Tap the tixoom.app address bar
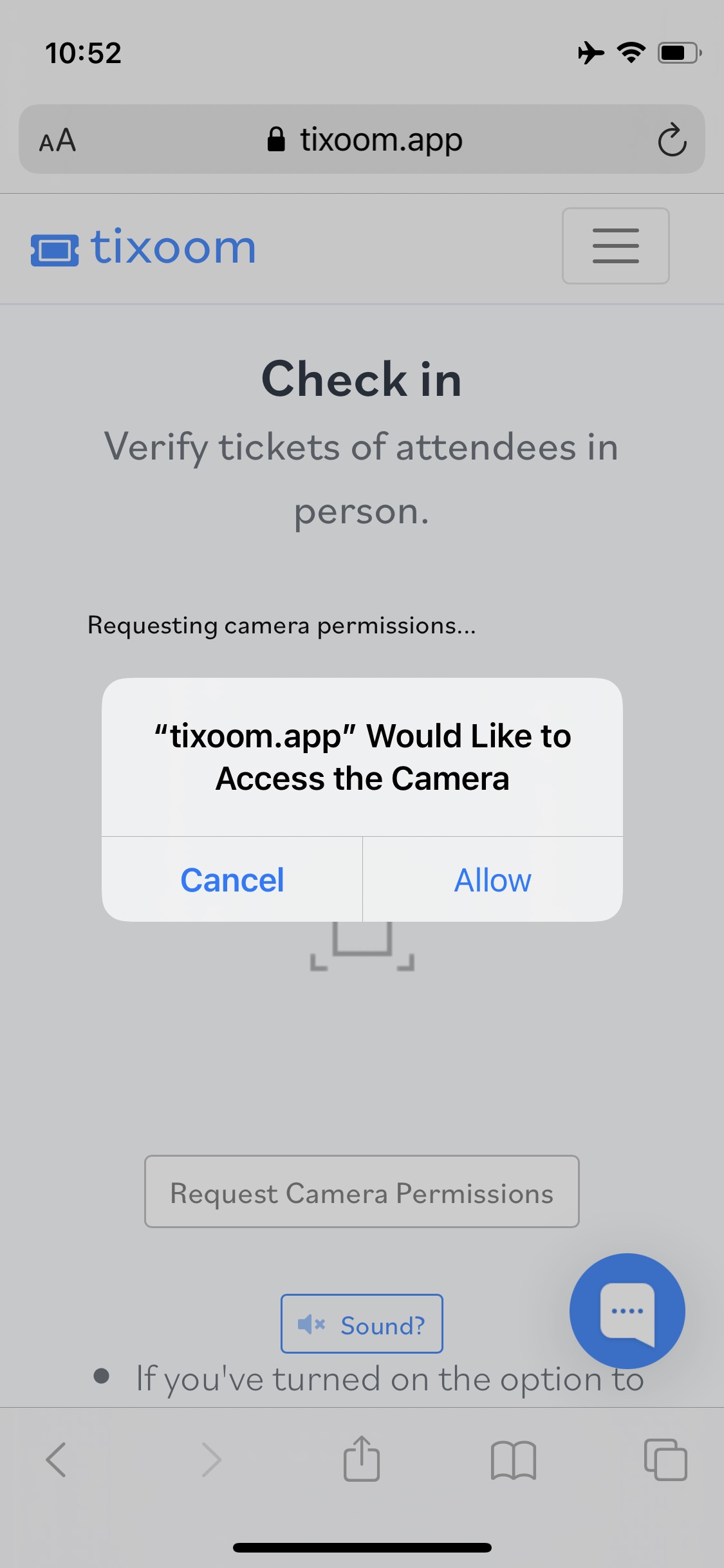The width and height of the screenshot is (724, 1568). 364,140
